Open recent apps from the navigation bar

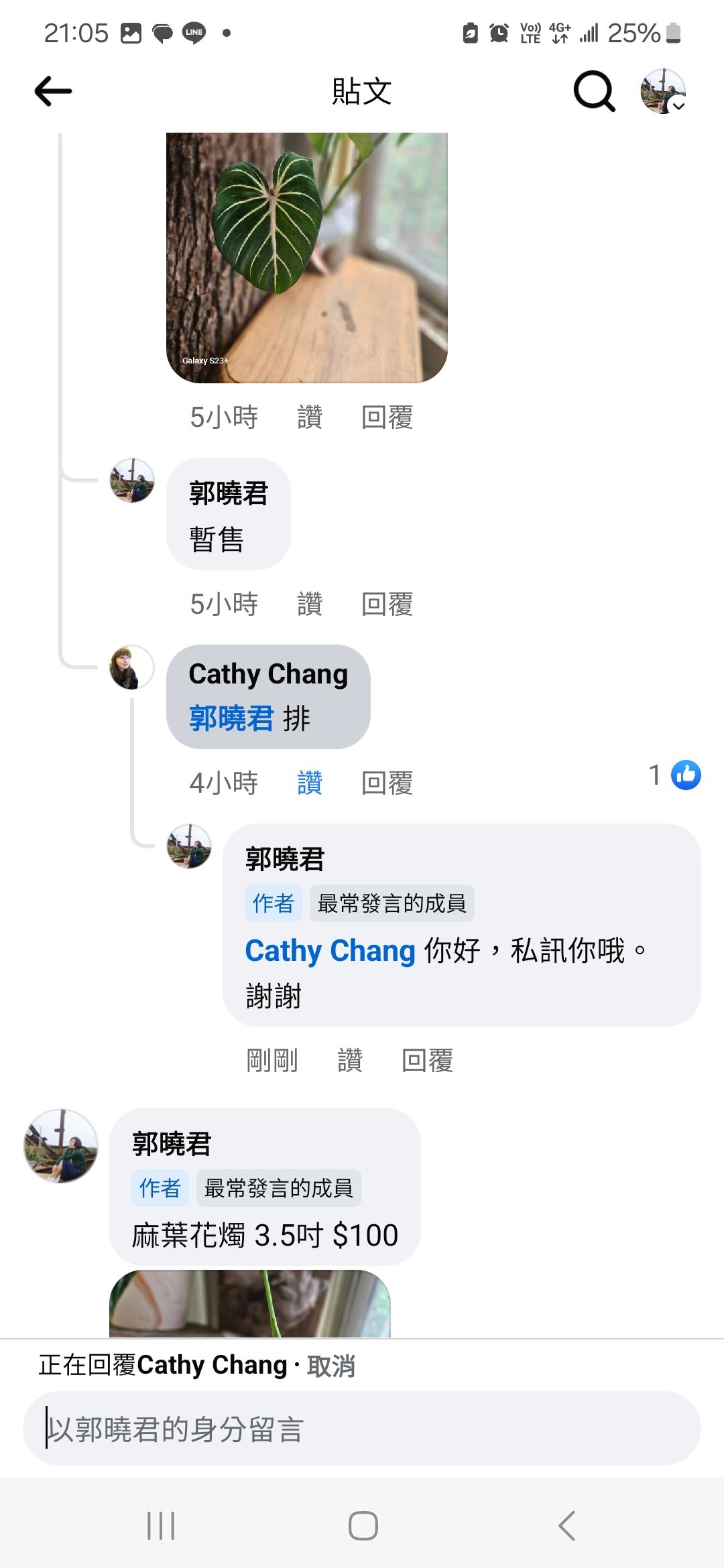(x=161, y=1526)
